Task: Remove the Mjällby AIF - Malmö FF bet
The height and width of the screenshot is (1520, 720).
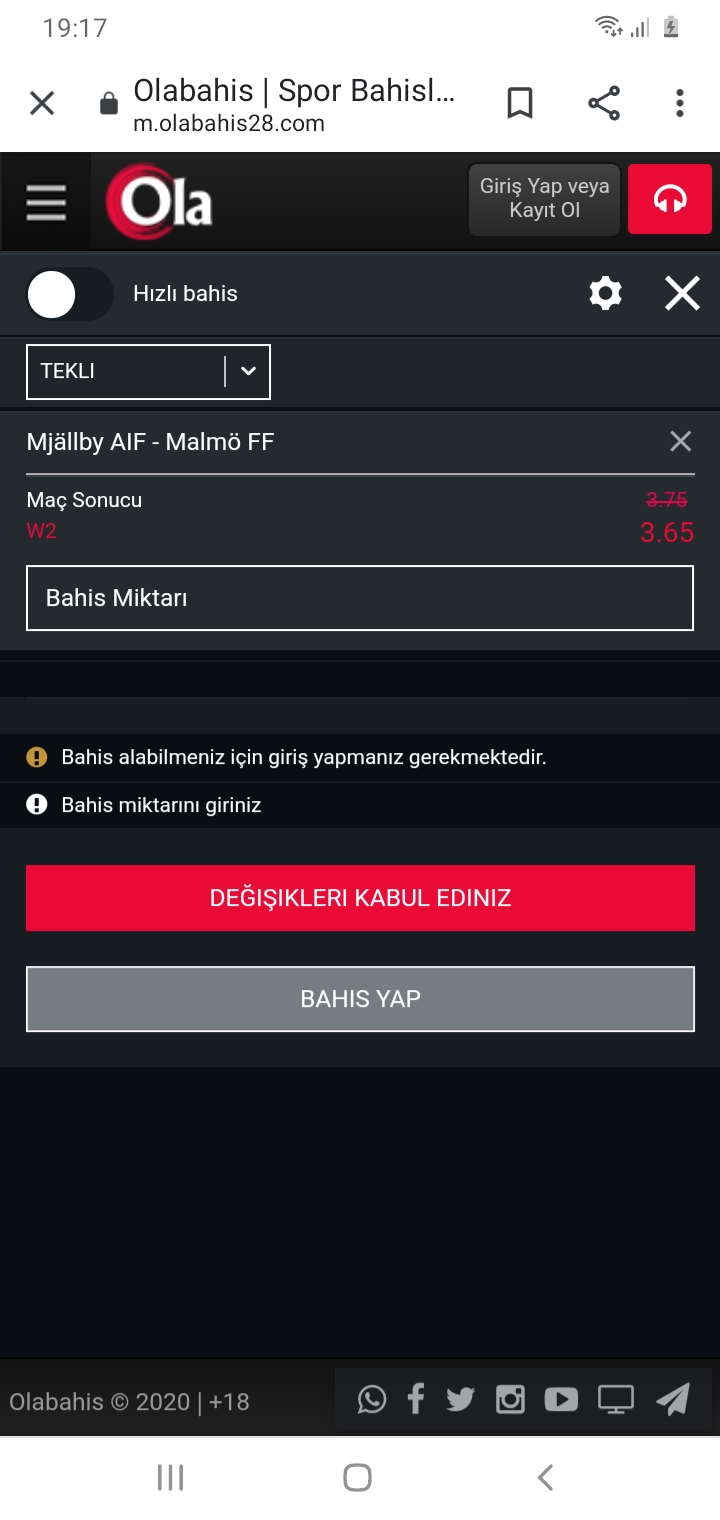Action: tap(681, 441)
